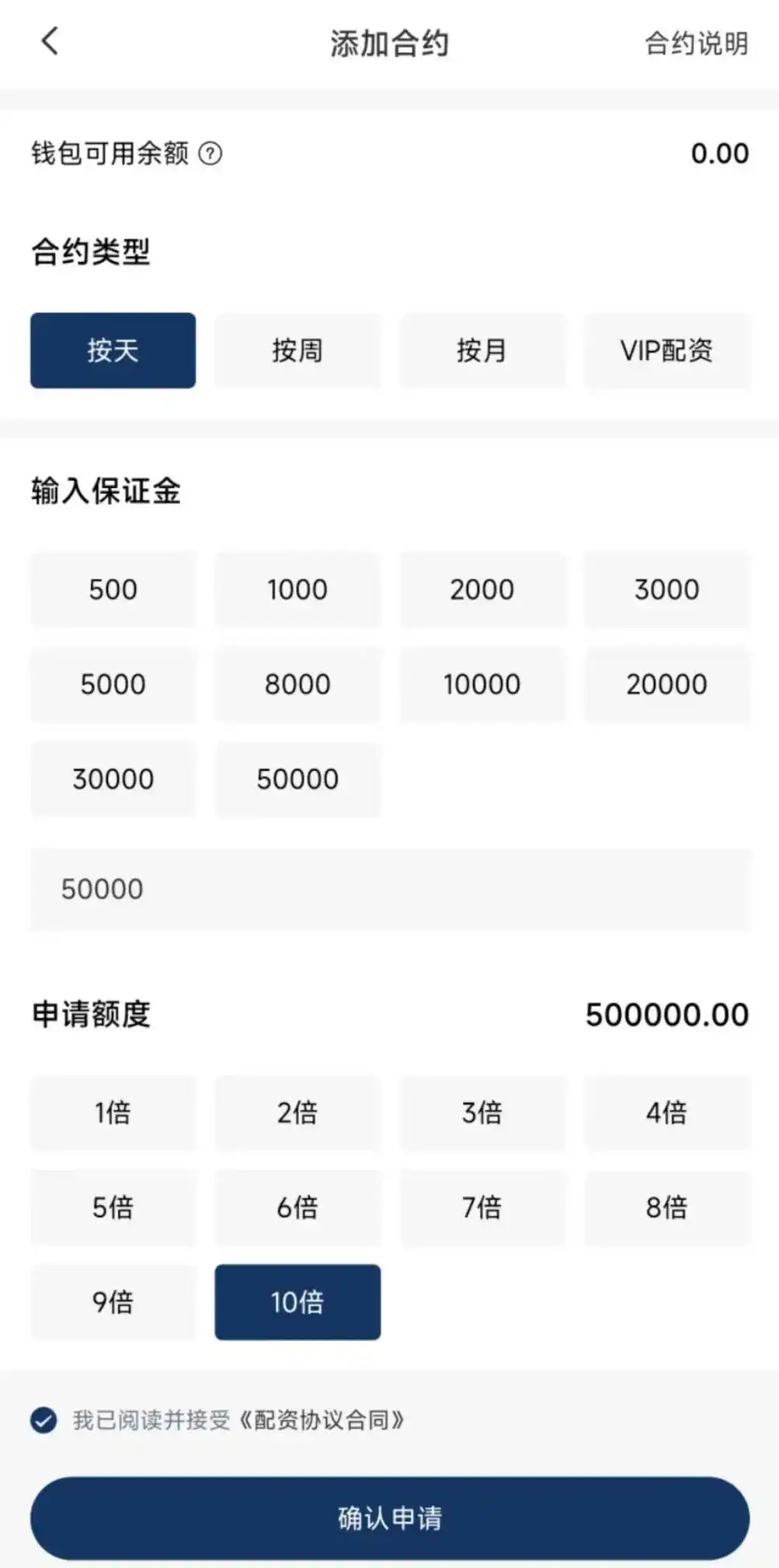
Task: Open the wallet balance help tooltip
Action: point(210,153)
